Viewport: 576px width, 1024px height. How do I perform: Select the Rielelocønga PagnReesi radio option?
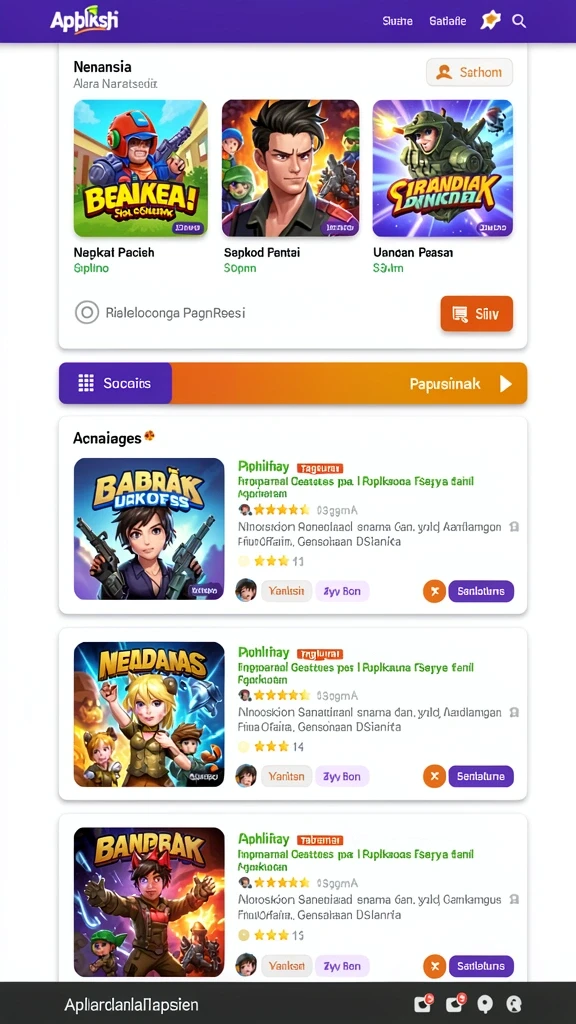tap(87, 313)
